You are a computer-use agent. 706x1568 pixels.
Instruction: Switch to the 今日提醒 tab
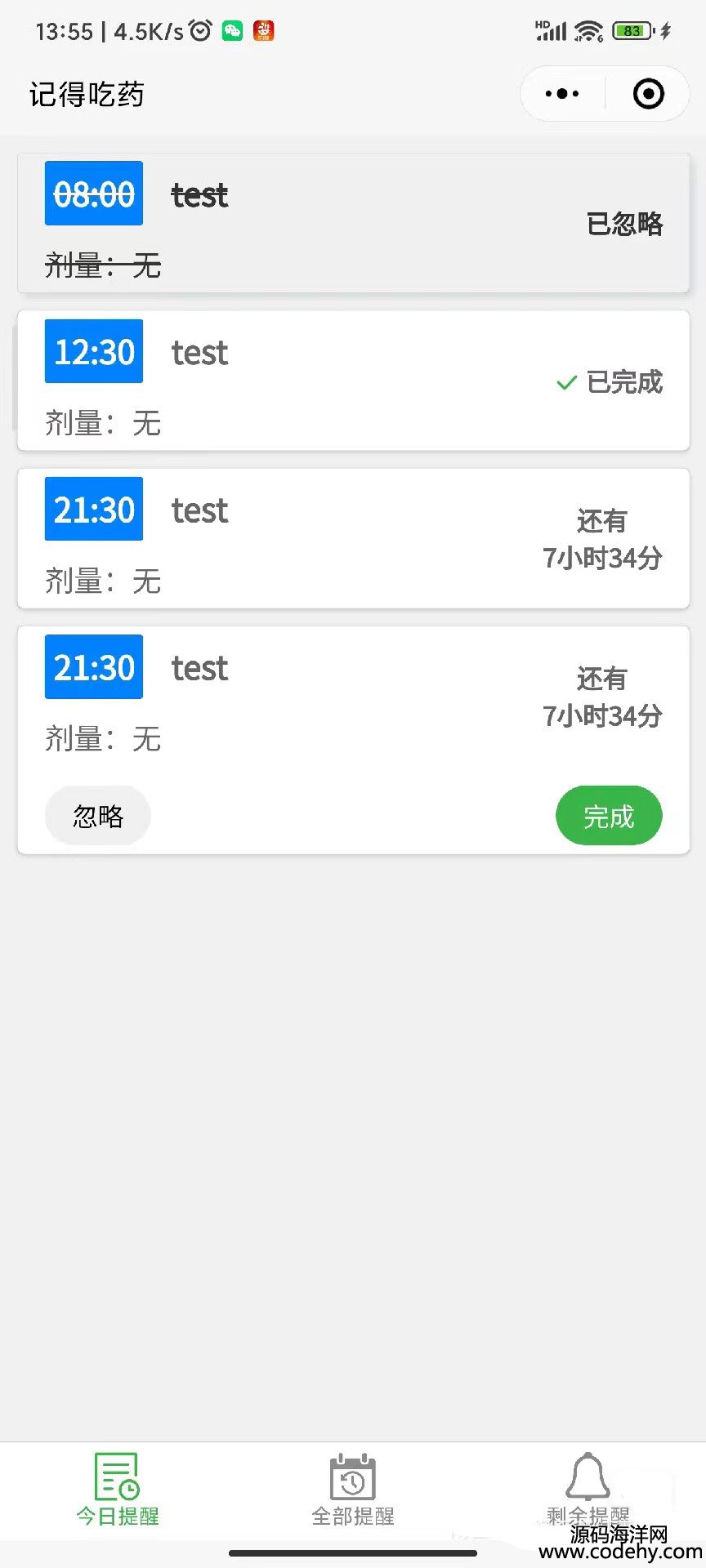pos(118,1490)
